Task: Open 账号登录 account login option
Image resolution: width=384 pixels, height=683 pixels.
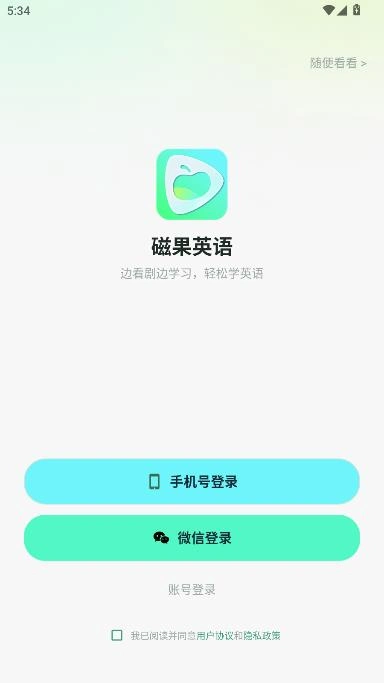Action: pos(192,590)
